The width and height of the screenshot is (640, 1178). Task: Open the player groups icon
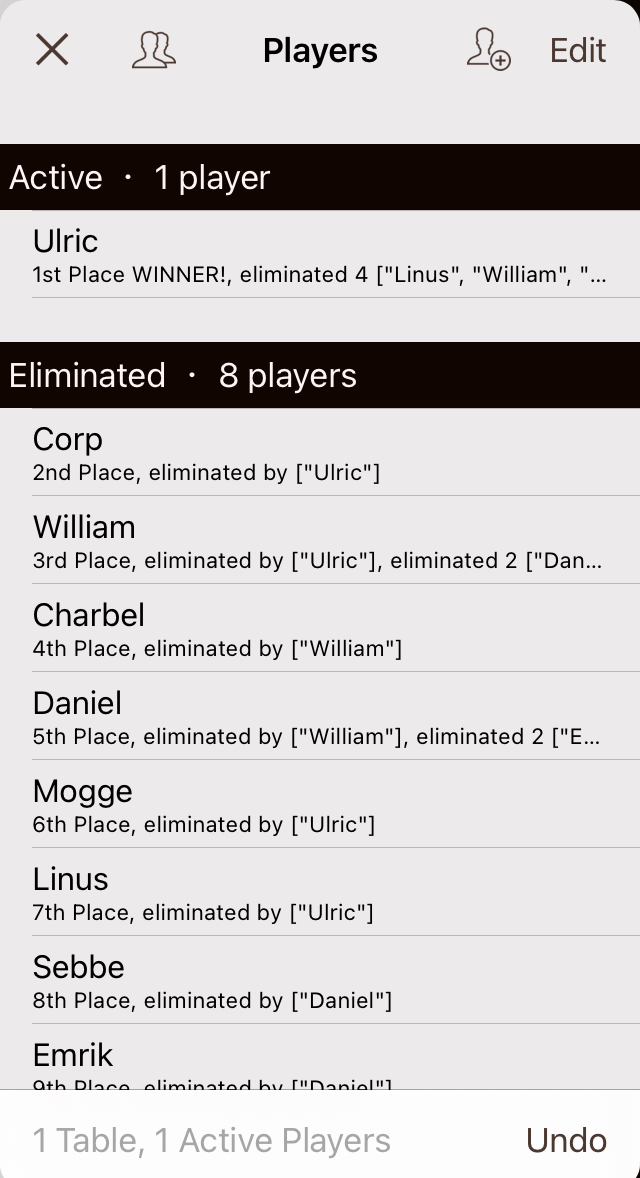pyautogui.click(x=154, y=50)
